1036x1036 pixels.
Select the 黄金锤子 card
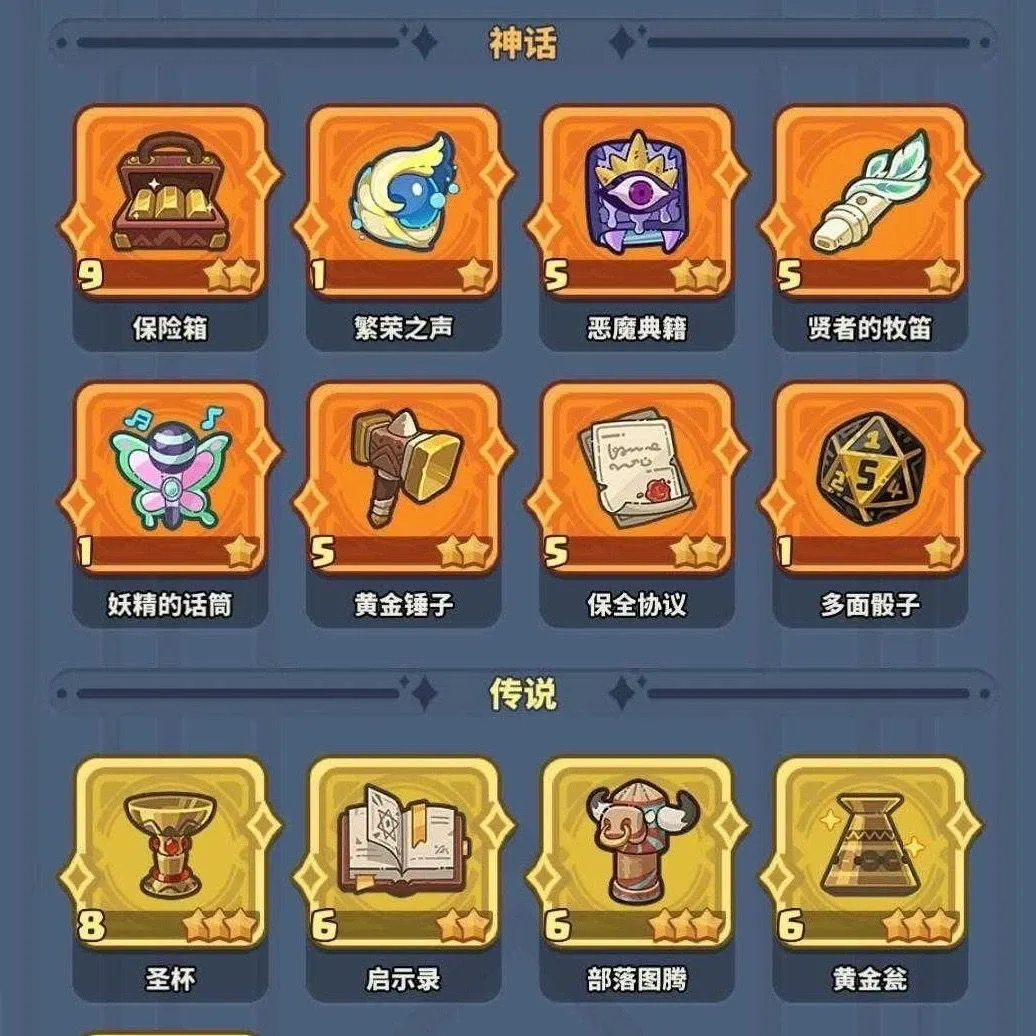(x=404, y=478)
